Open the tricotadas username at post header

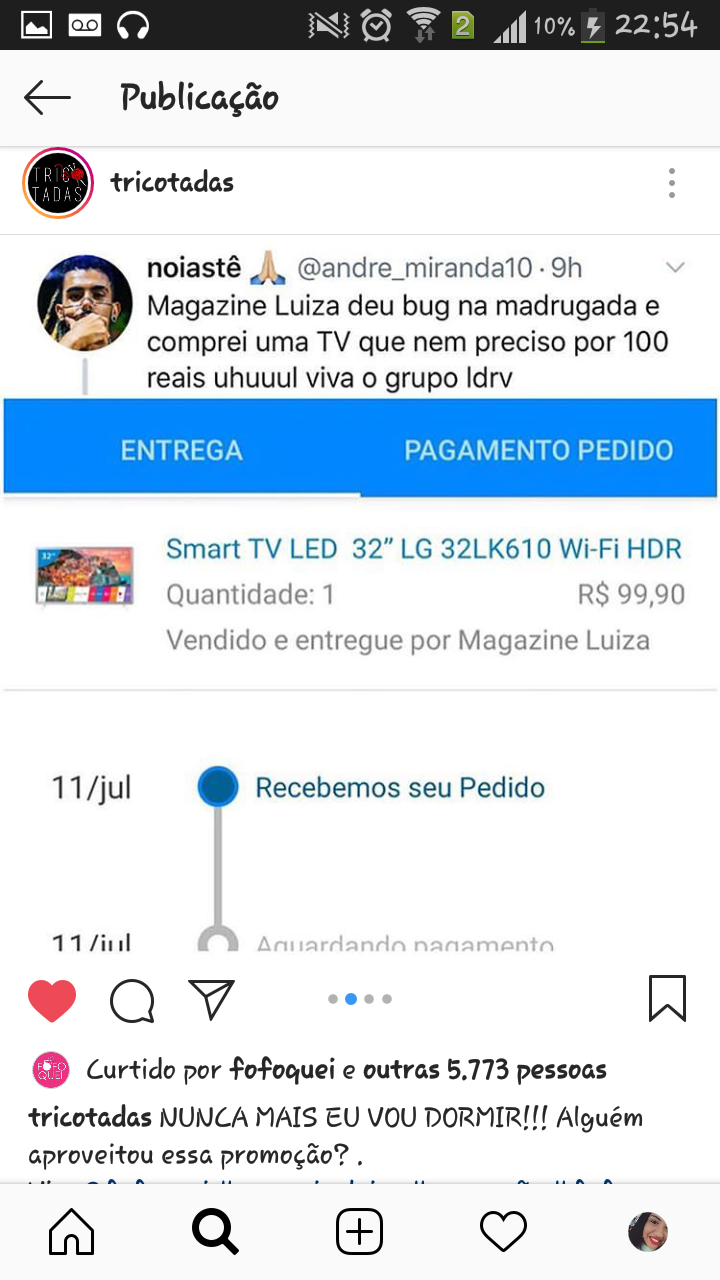coord(172,182)
